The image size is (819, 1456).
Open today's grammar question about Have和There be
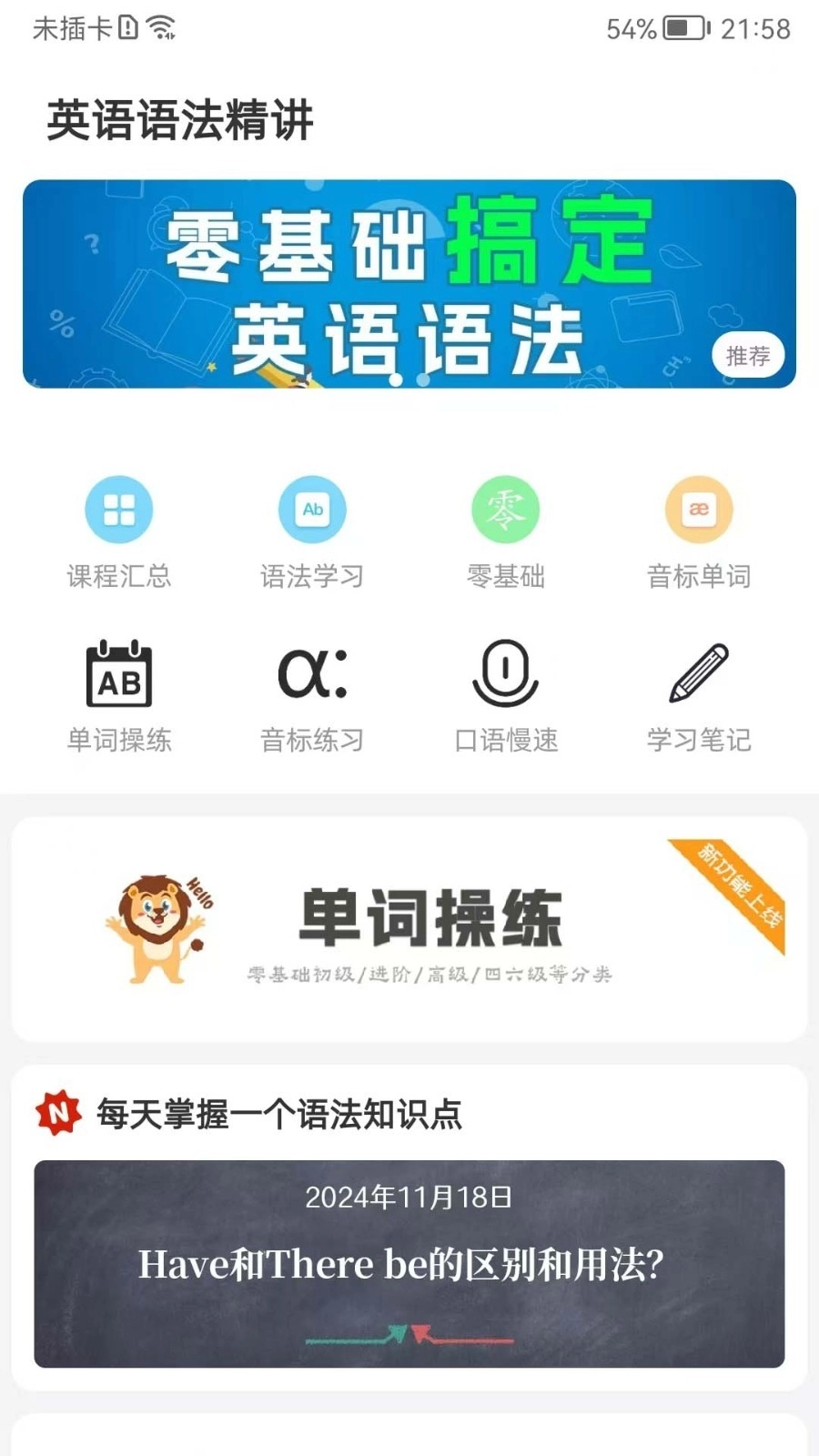[x=409, y=1263]
